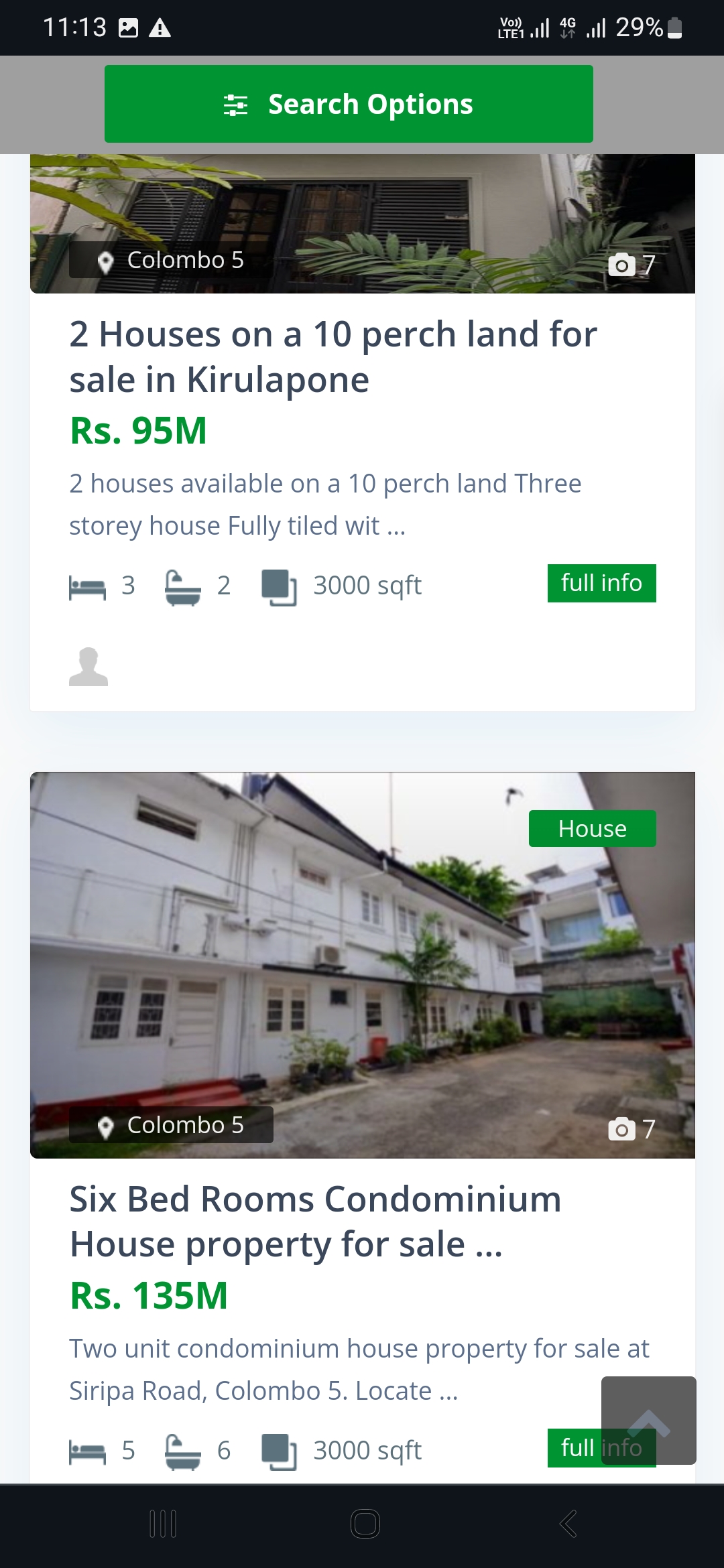Open full info for the Kirulapone houses listing
Screen dimensions: 724x1568
pyautogui.click(x=601, y=583)
